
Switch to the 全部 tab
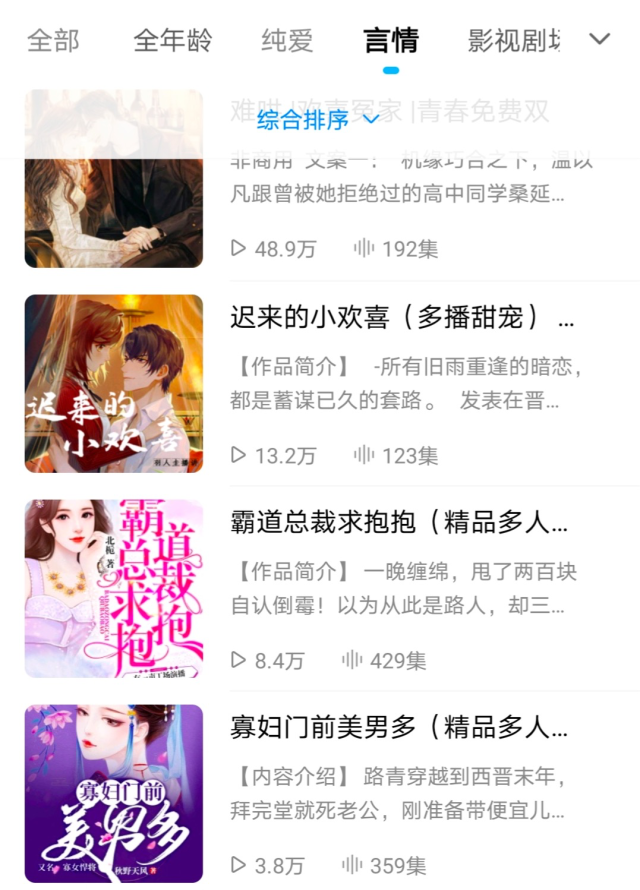point(53,41)
